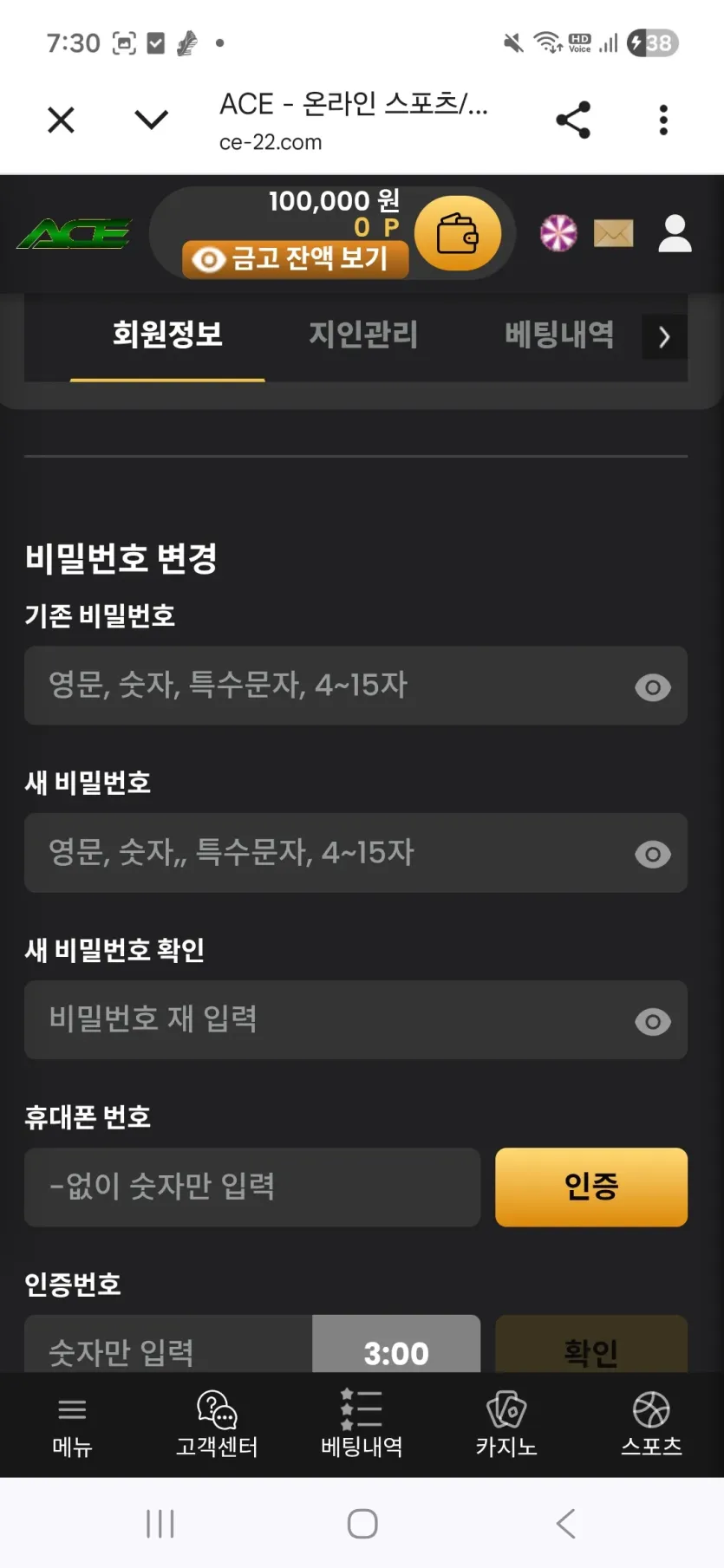Tap the 인증 button
The height and width of the screenshot is (1568, 724).
click(591, 1187)
